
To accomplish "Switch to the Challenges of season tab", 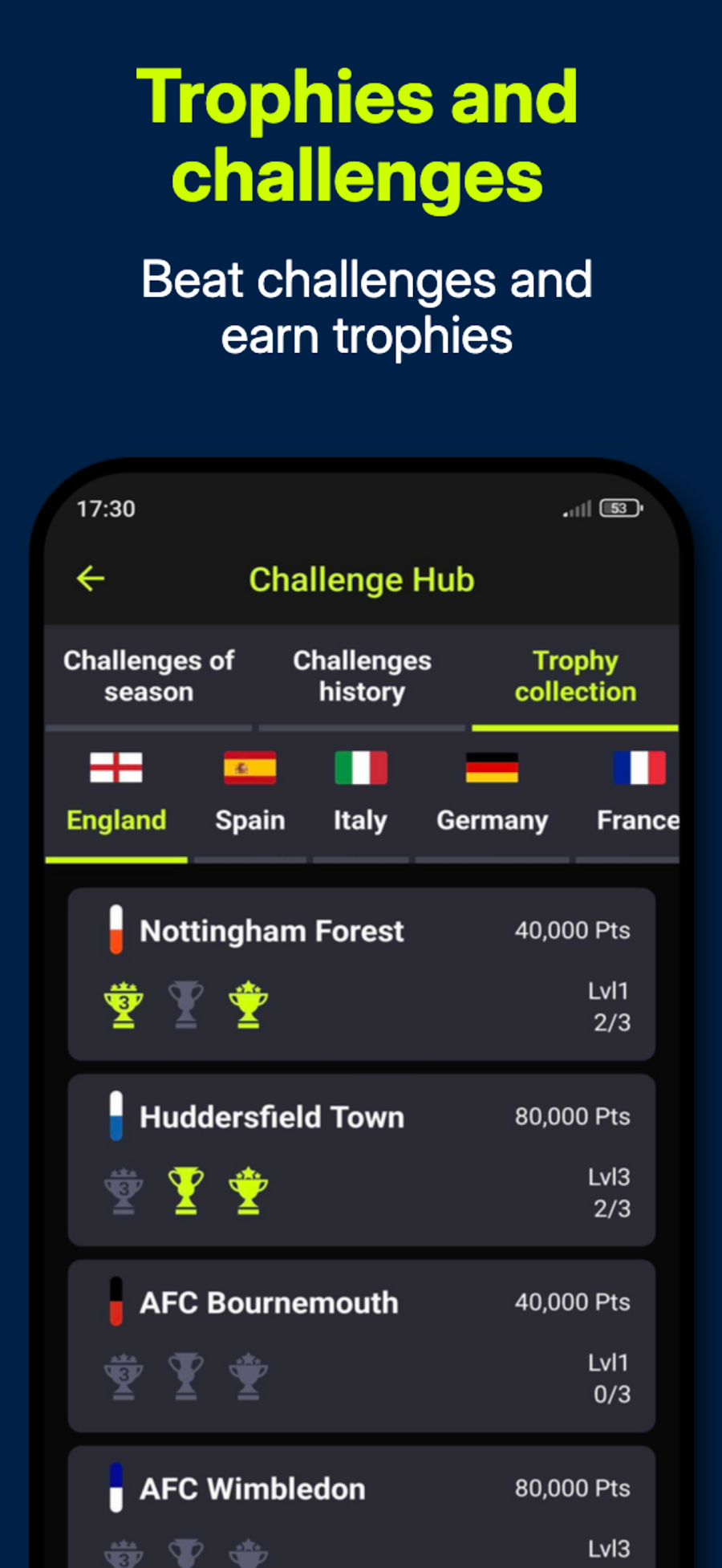I will point(149,676).
